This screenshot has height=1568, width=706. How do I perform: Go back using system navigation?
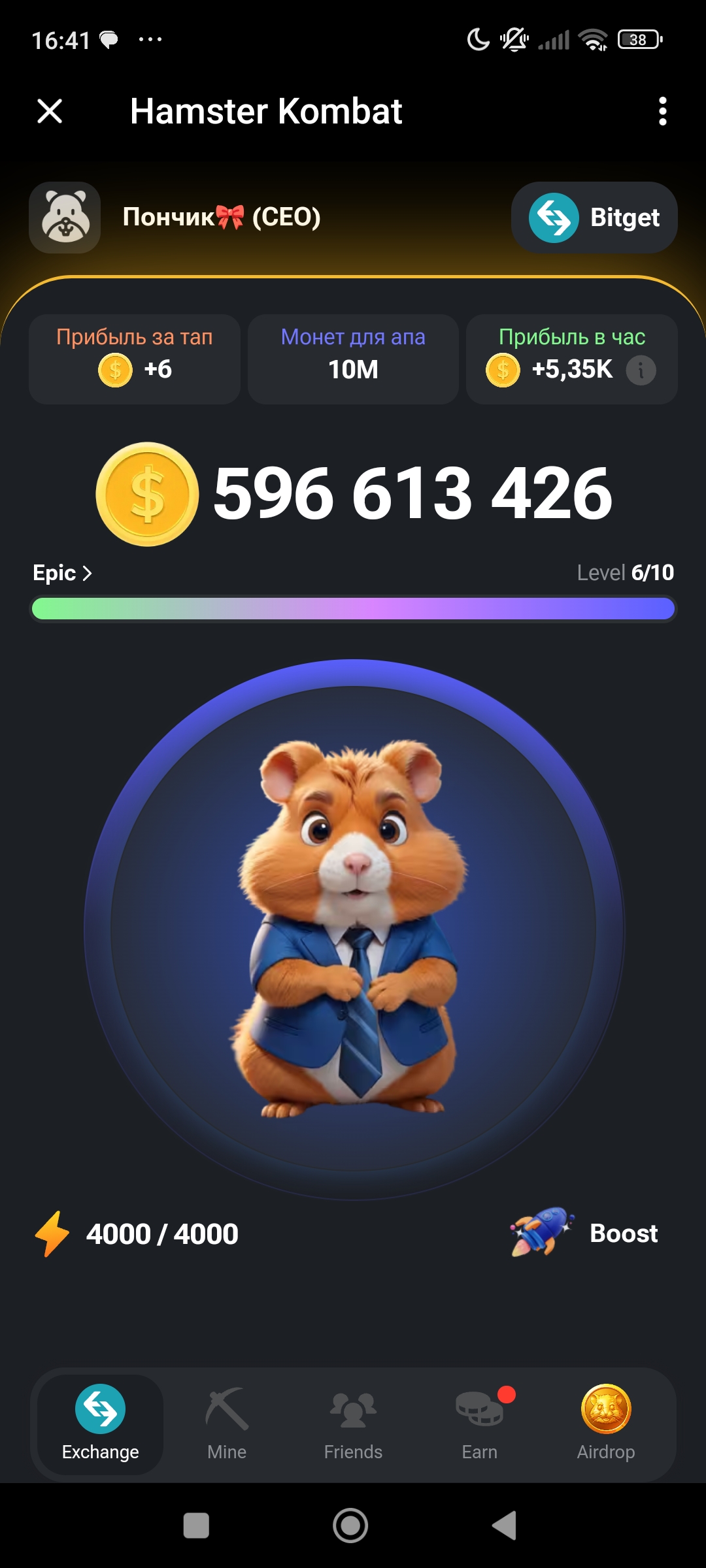505,1526
